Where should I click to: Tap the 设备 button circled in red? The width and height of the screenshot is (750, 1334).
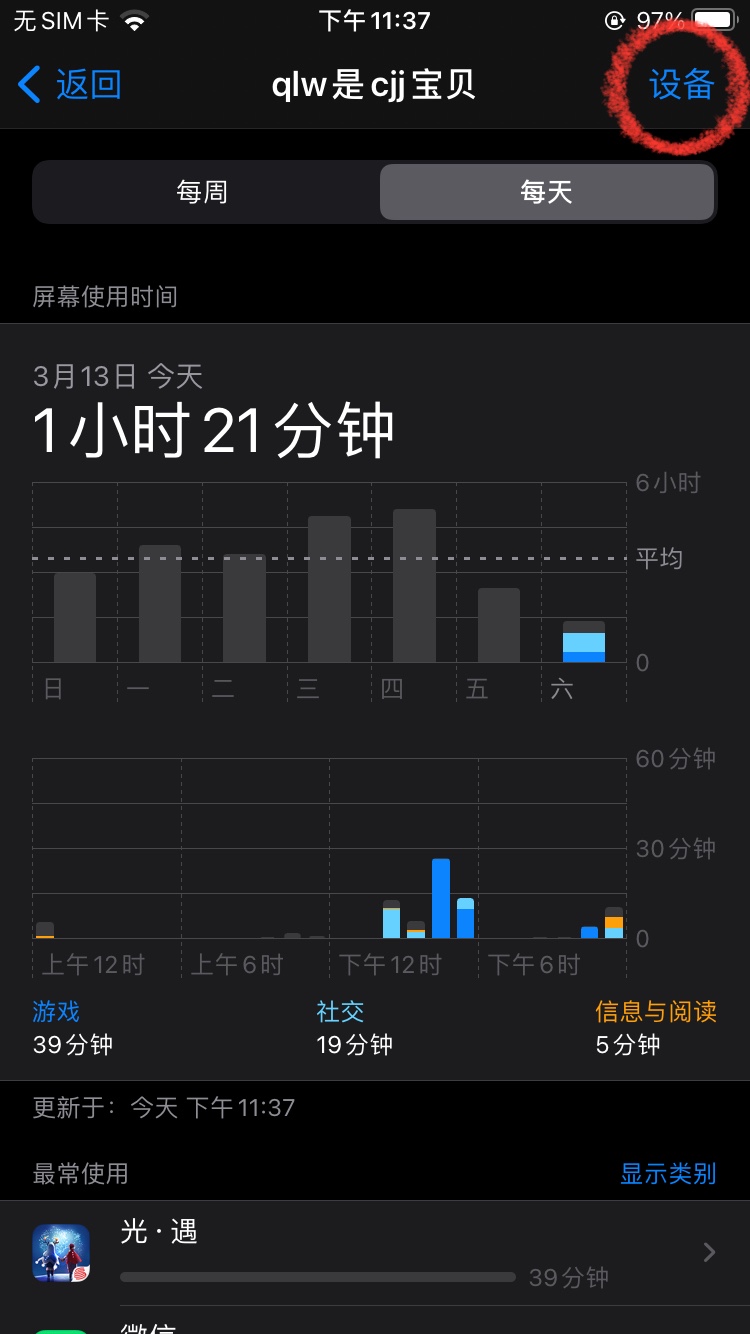(684, 86)
